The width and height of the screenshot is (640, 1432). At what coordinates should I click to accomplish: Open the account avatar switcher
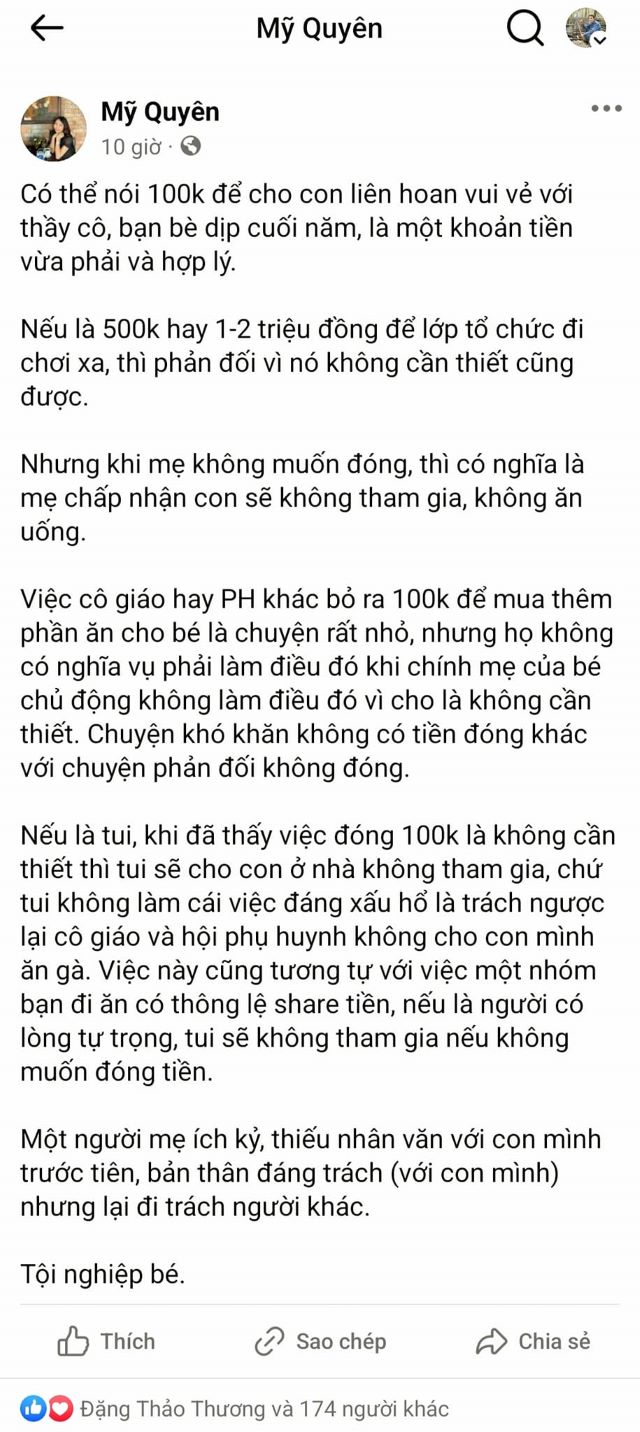pyautogui.click(x=586, y=28)
